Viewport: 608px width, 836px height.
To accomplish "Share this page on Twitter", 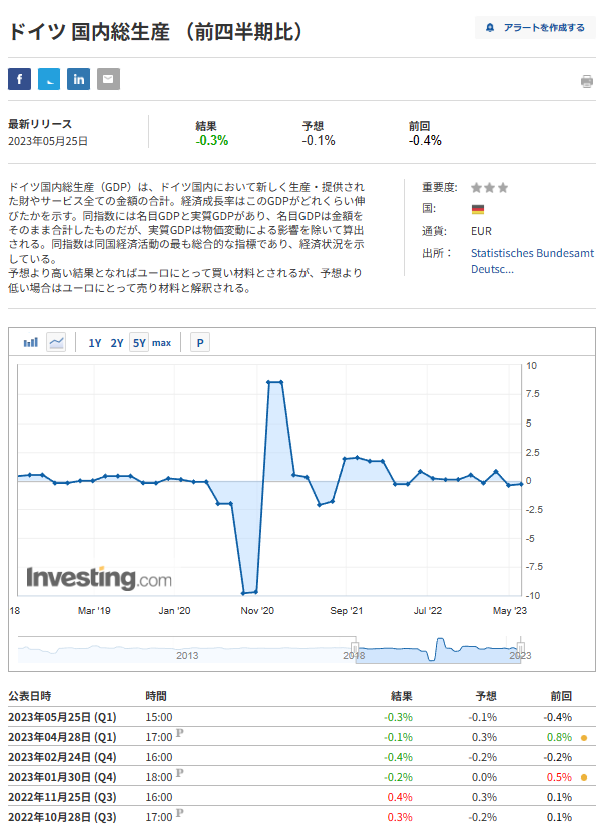I will click(x=49, y=79).
